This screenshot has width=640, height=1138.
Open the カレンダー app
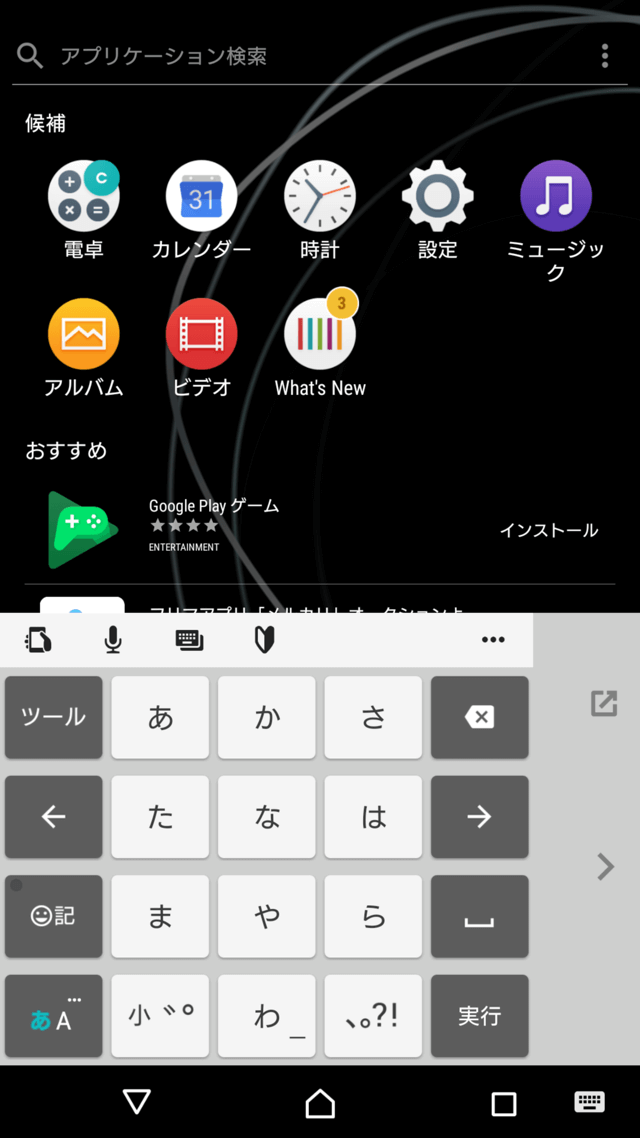[202, 210]
